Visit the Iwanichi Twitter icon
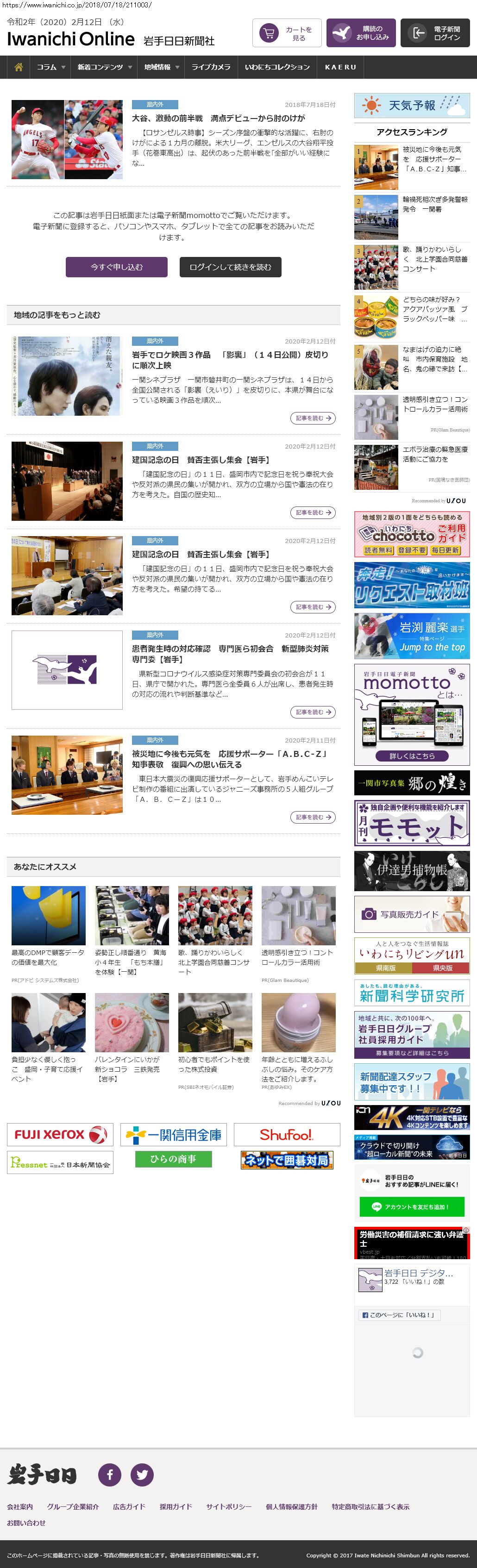 [x=142, y=1474]
